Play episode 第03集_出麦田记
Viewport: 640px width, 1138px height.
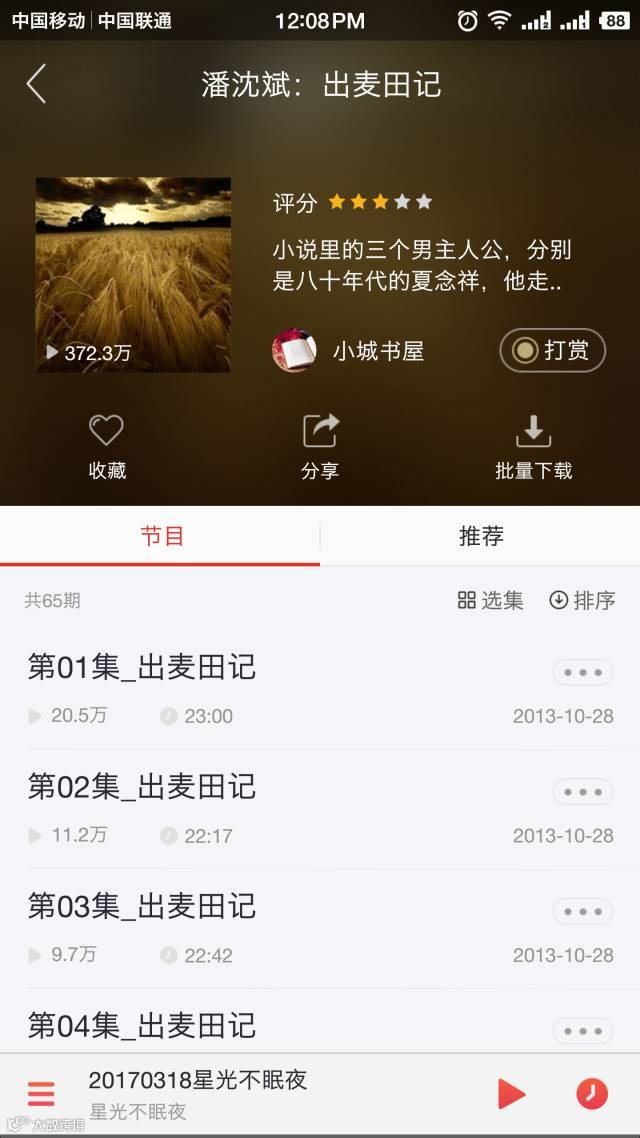pyautogui.click(x=142, y=907)
